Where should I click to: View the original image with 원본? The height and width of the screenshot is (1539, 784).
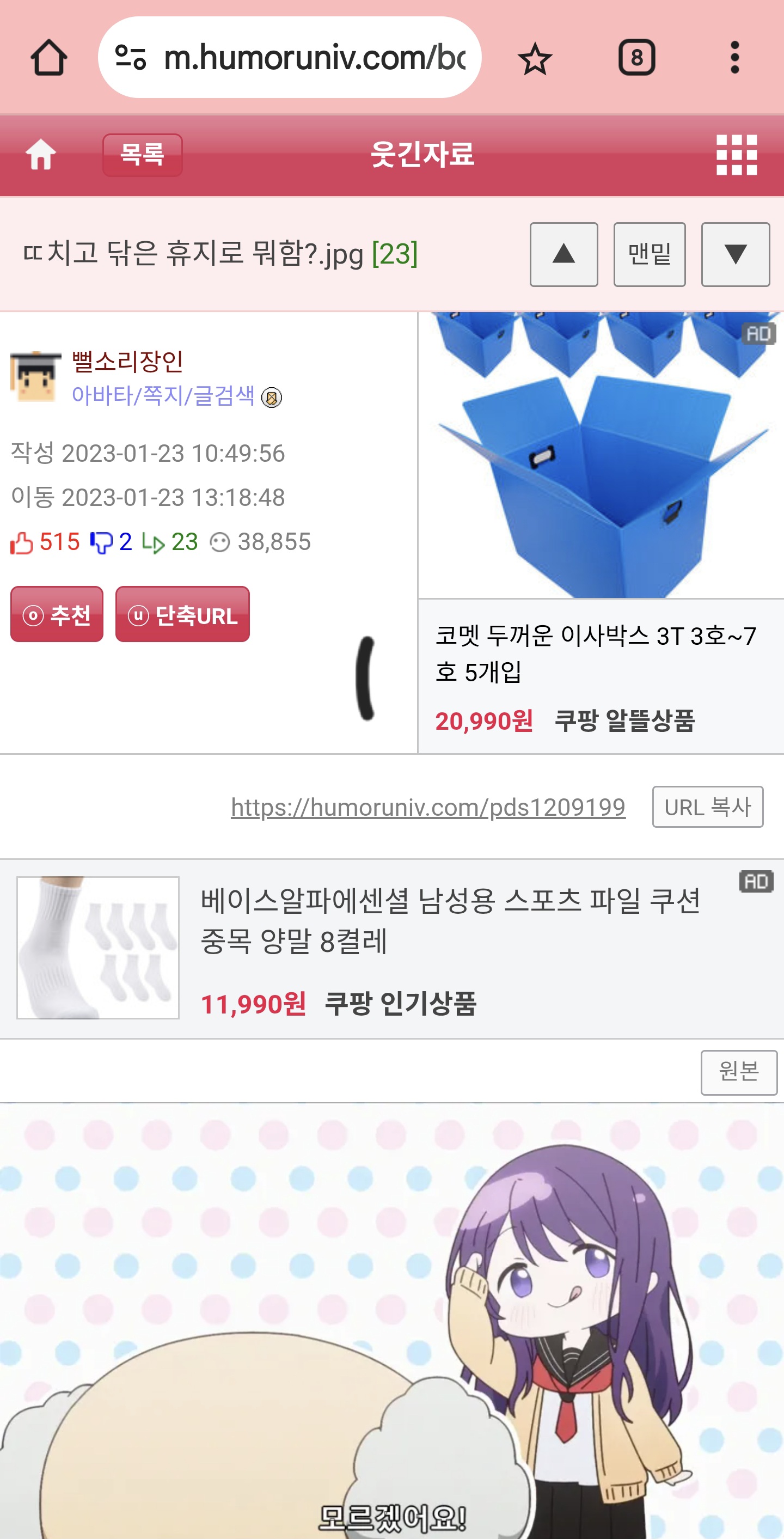tap(739, 1072)
